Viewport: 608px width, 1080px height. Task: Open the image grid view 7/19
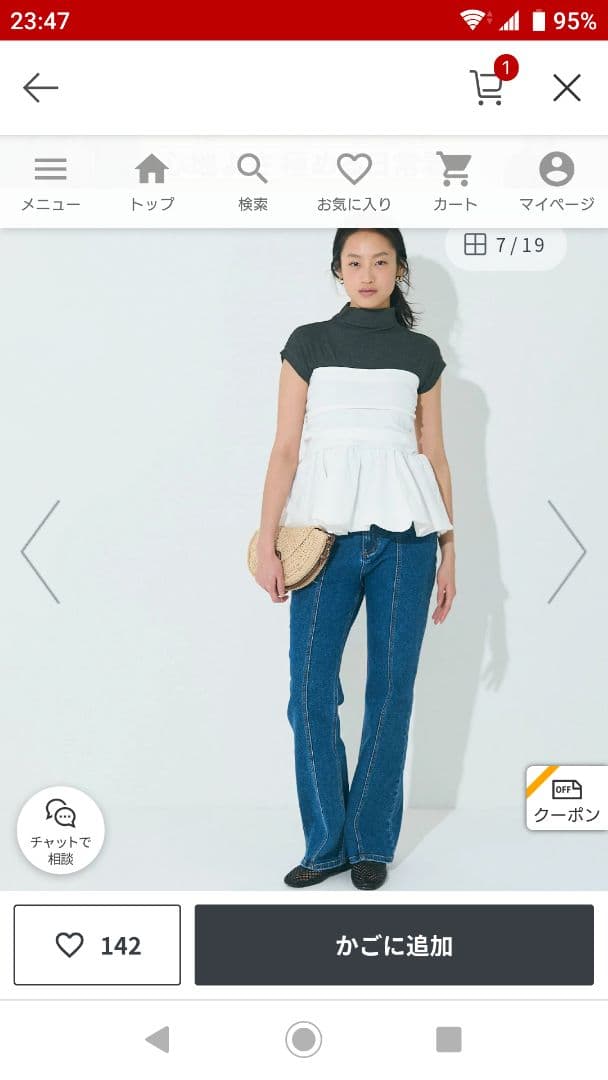coord(505,245)
